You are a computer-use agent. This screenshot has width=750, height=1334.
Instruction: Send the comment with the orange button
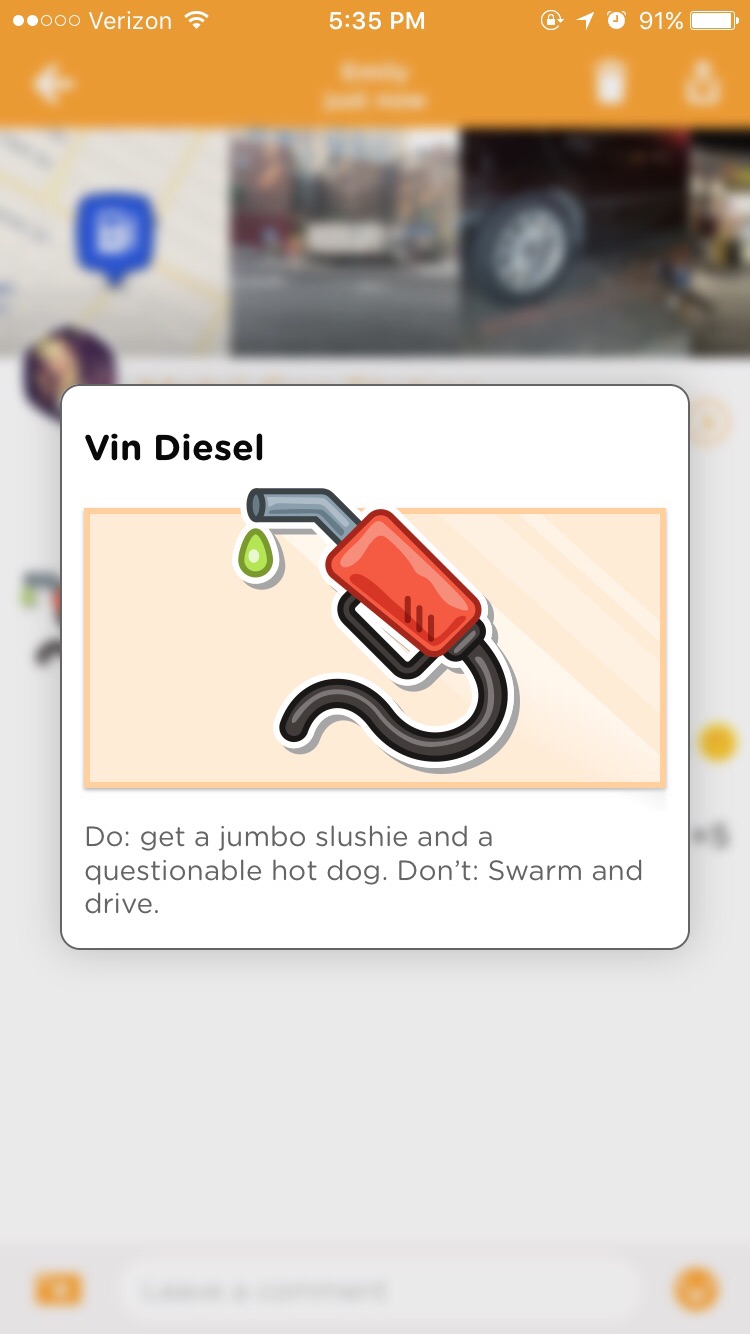point(696,1290)
